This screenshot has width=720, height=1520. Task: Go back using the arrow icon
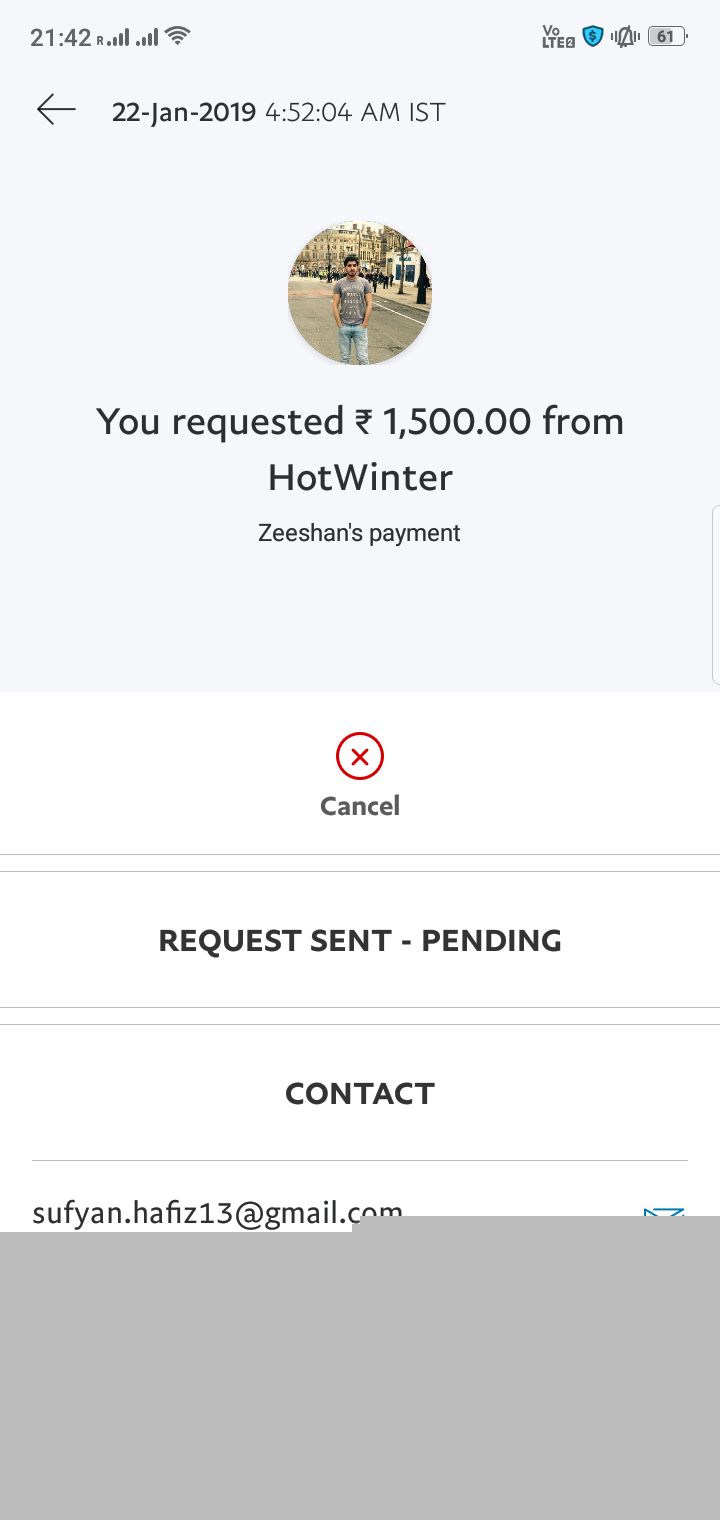(56, 110)
